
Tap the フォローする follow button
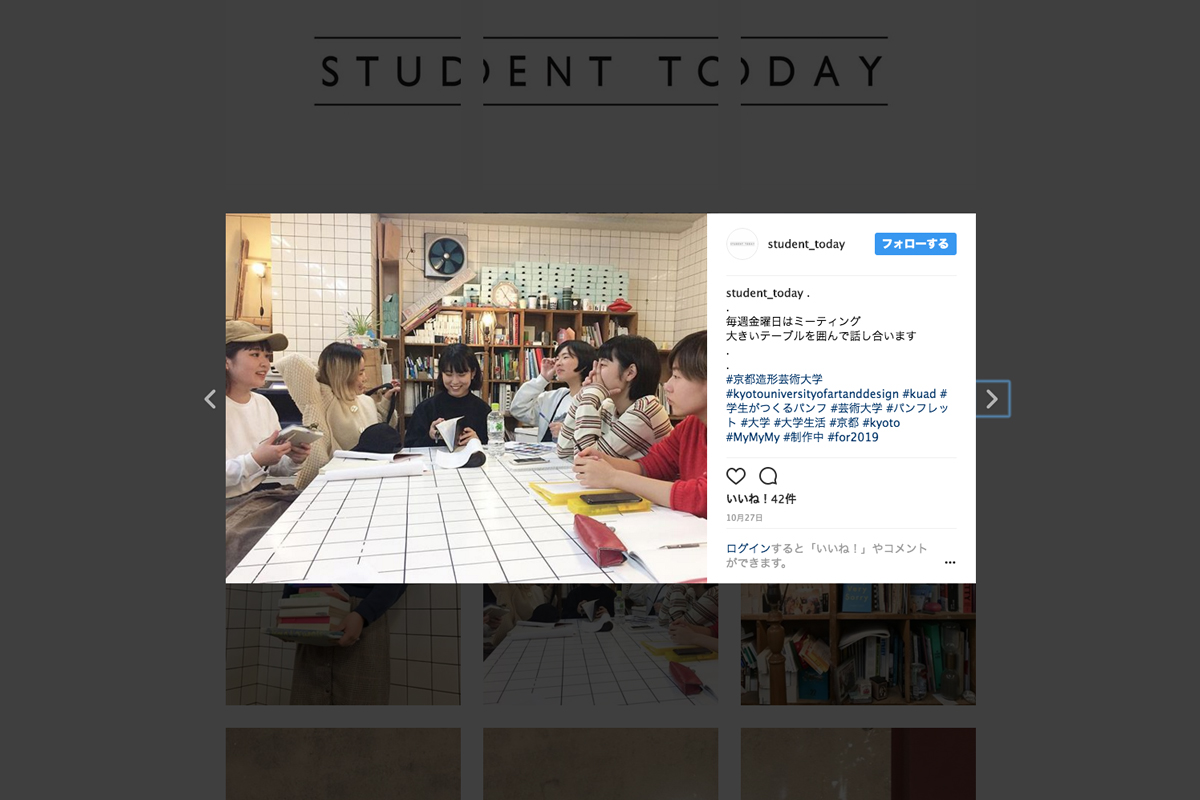click(915, 244)
